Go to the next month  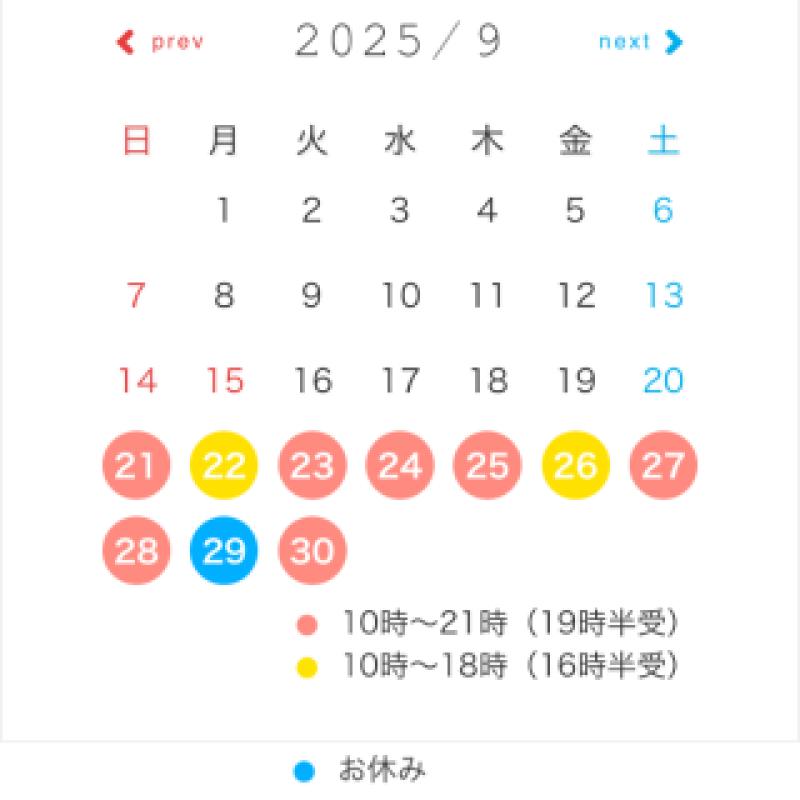pos(640,42)
